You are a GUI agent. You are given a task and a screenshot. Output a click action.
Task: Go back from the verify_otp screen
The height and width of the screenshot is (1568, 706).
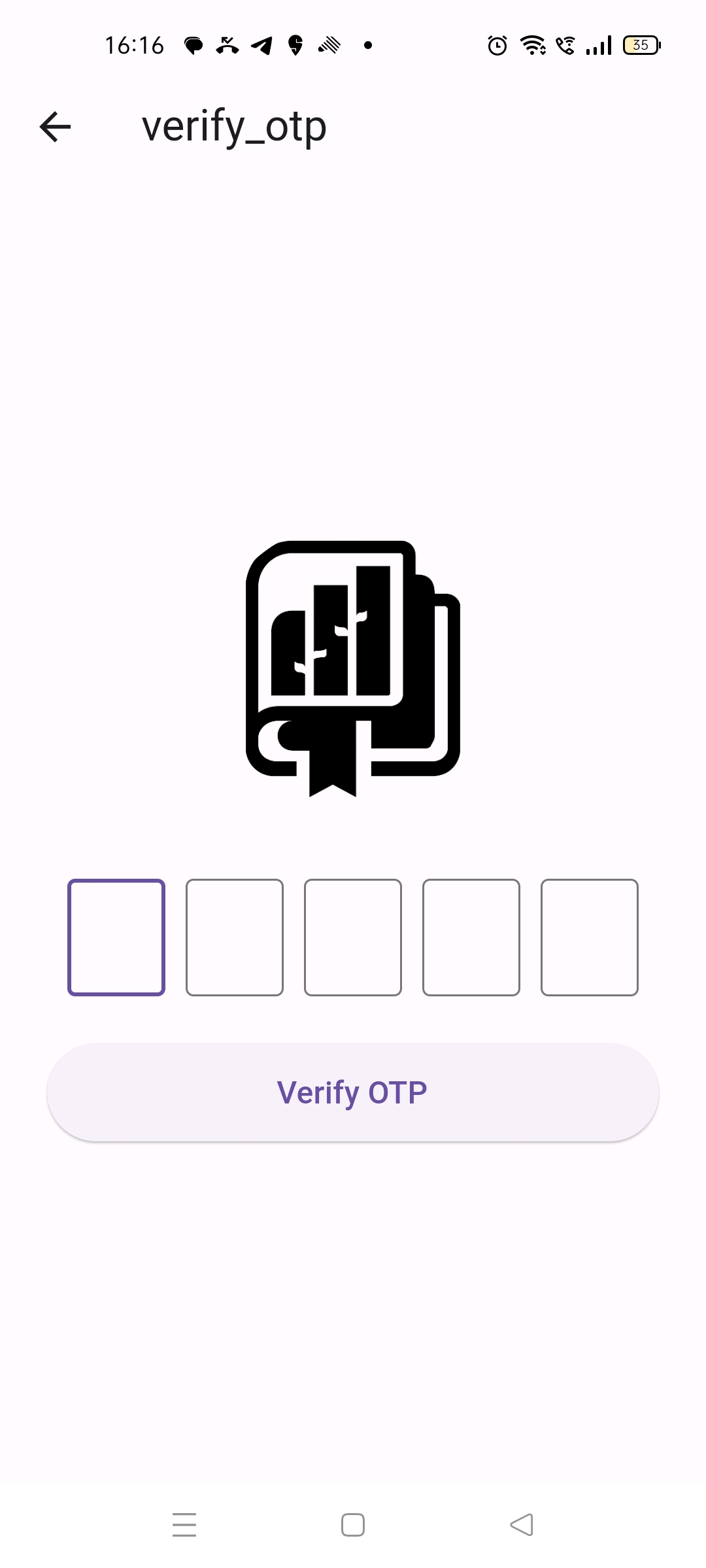coord(55,127)
